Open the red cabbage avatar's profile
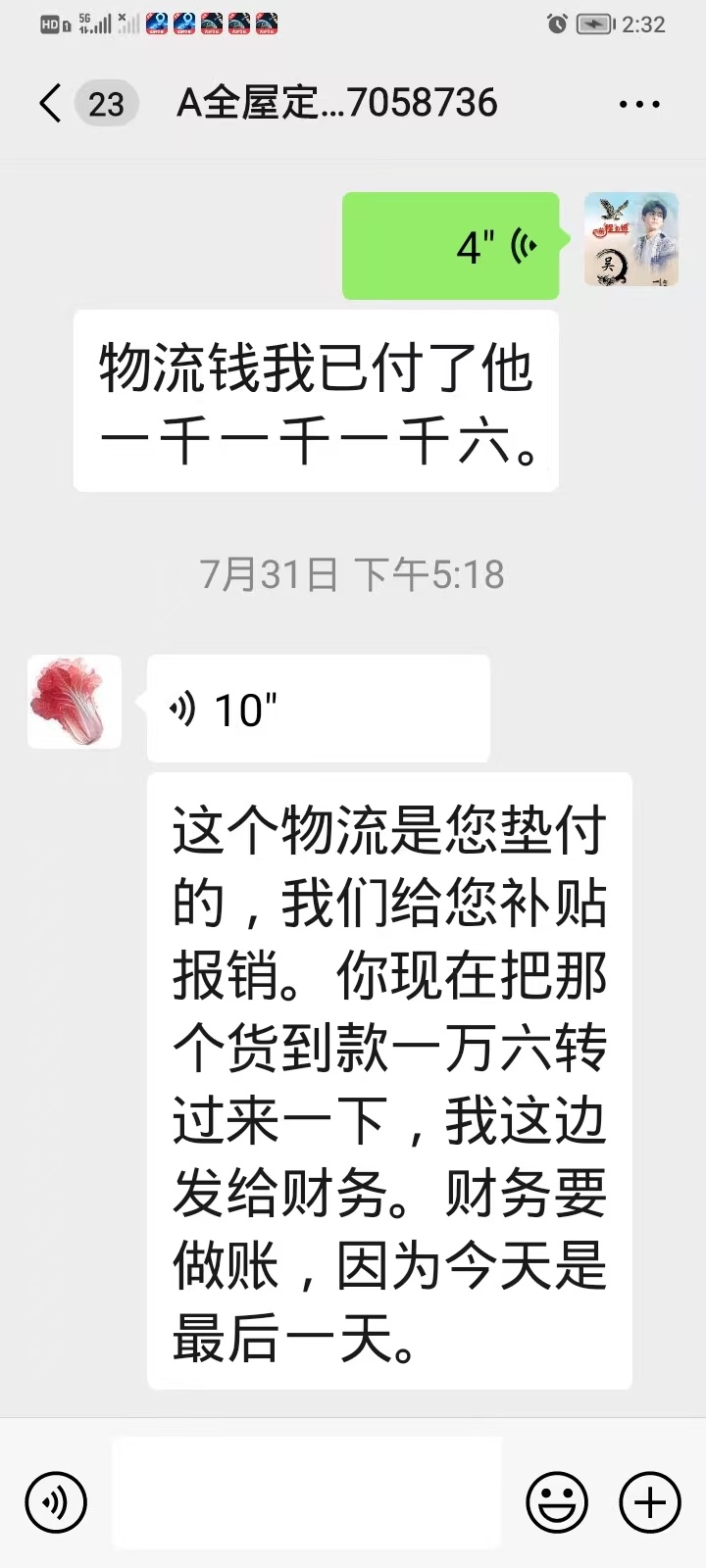Image resolution: width=706 pixels, height=1568 pixels. (x=75, y=702)
